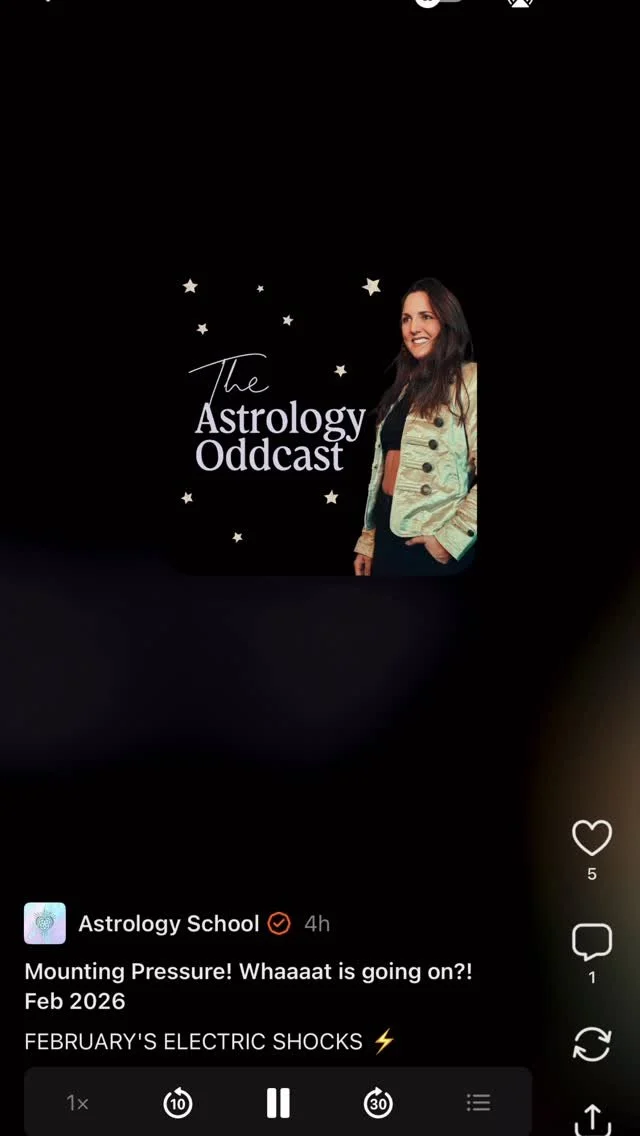Open the Mounting Pressure episode title
This screenshot has height=1136, width=640.
coord(248,986)
